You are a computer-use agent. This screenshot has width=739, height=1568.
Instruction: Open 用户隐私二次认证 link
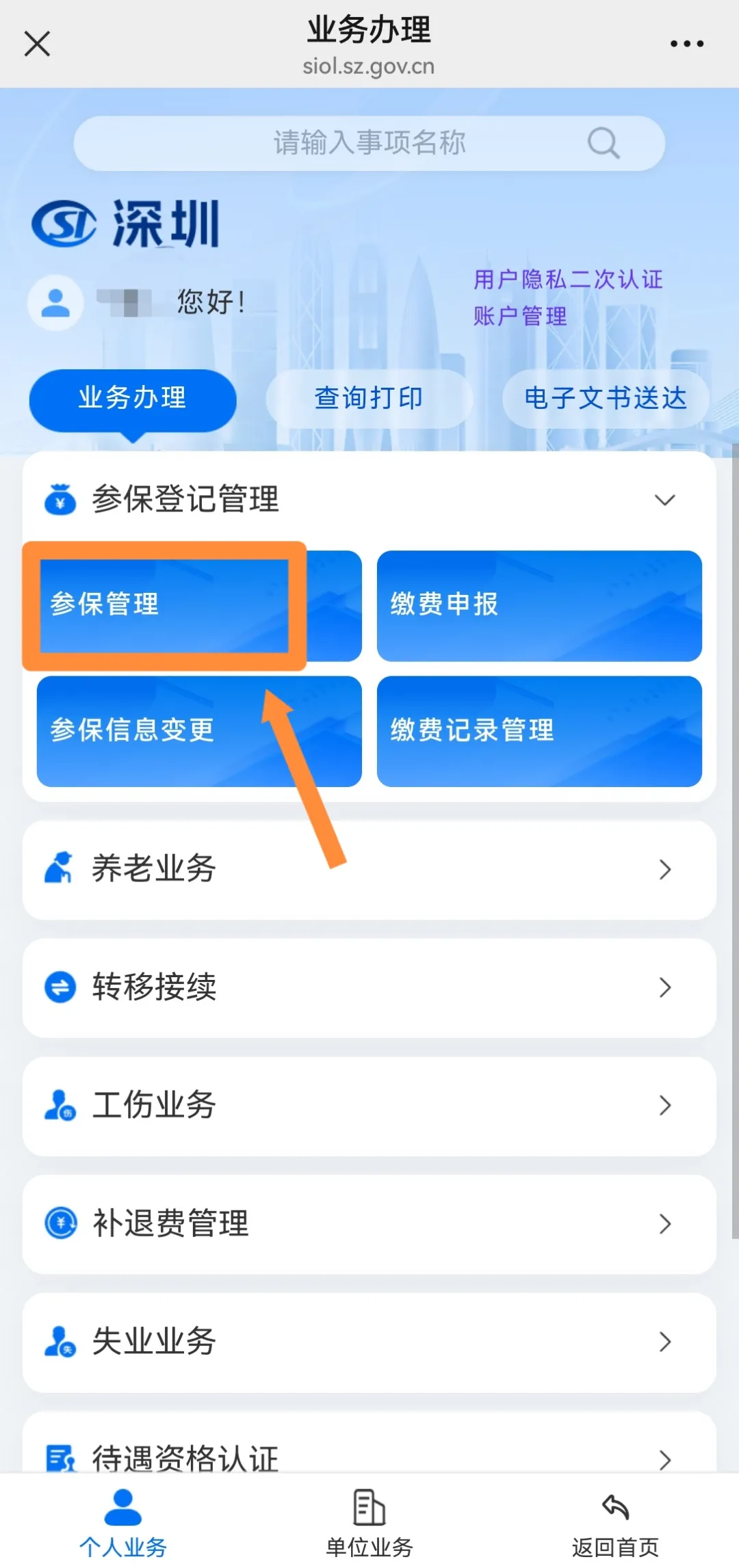click(x=567, y=280)
